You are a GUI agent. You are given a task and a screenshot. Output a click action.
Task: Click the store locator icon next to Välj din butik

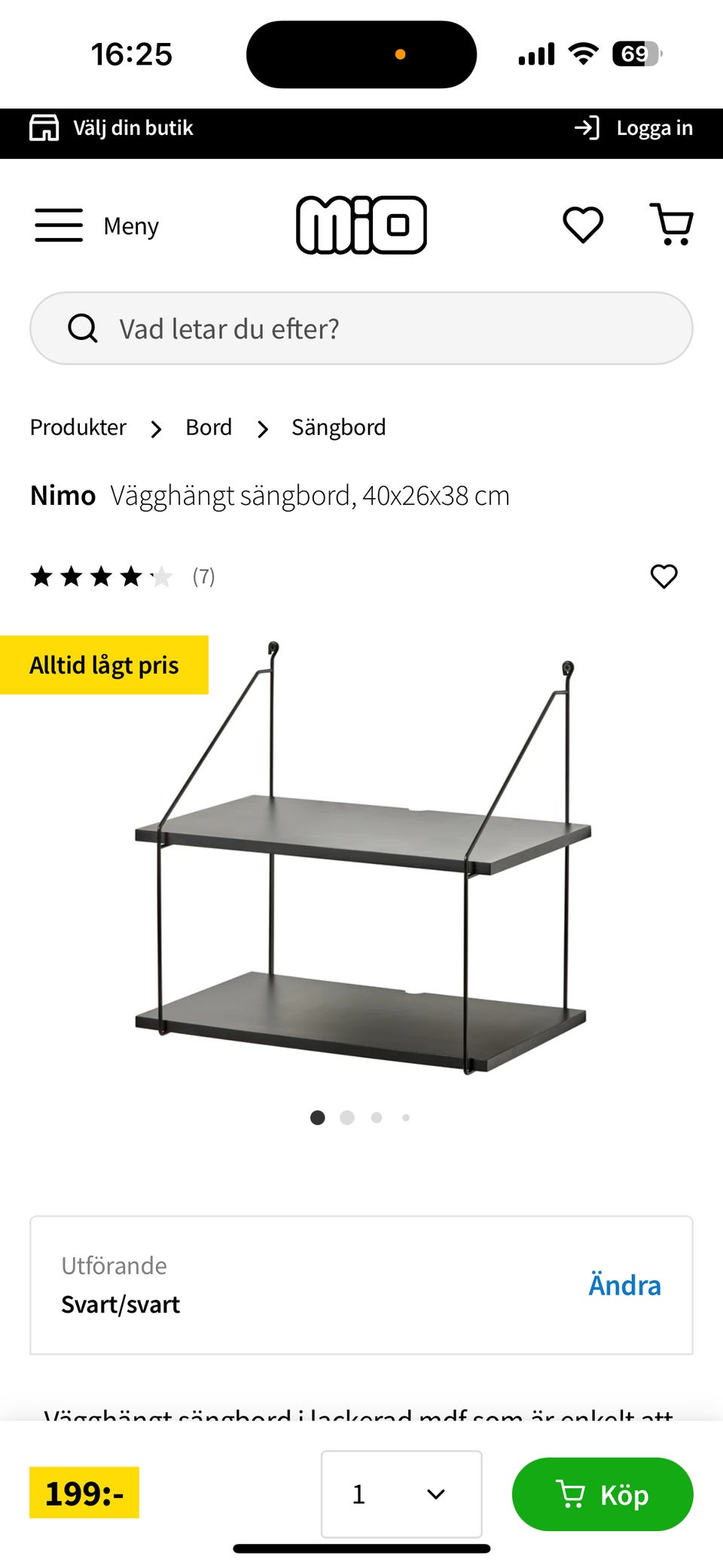44,127
